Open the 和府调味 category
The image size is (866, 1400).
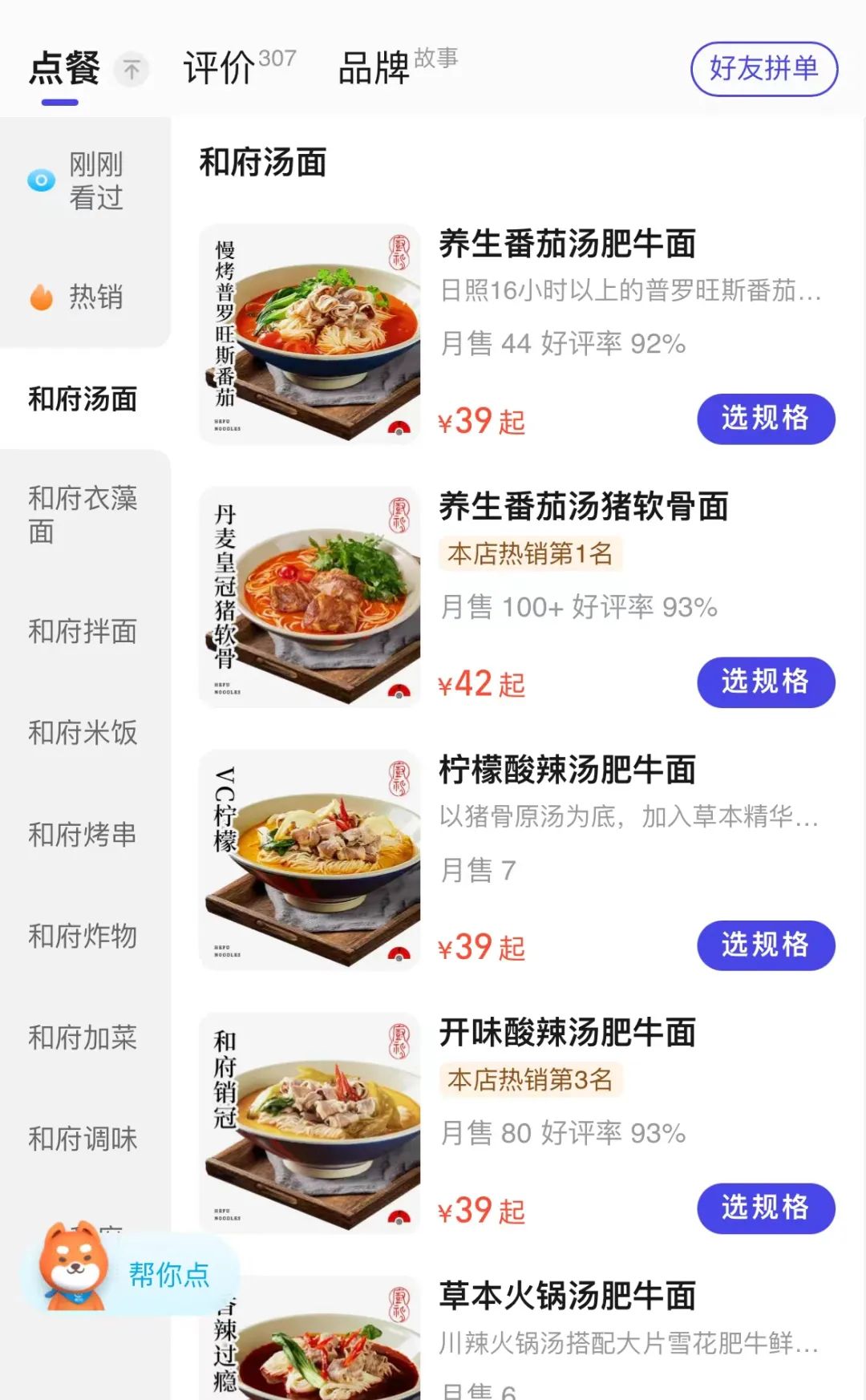83,1139
